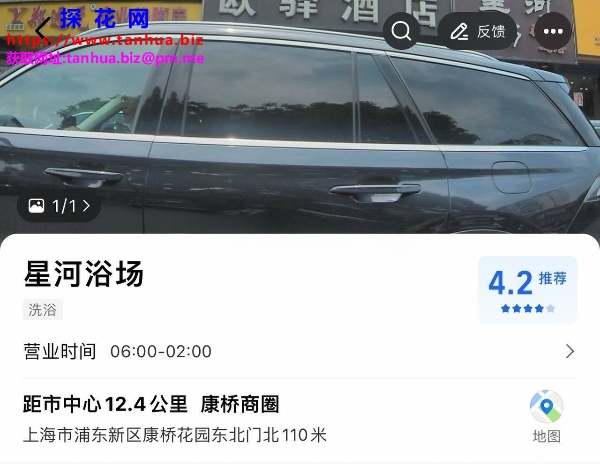Open the three-dot overflow menu
Viewport: 600px width, 464px height.
(553, 31)
